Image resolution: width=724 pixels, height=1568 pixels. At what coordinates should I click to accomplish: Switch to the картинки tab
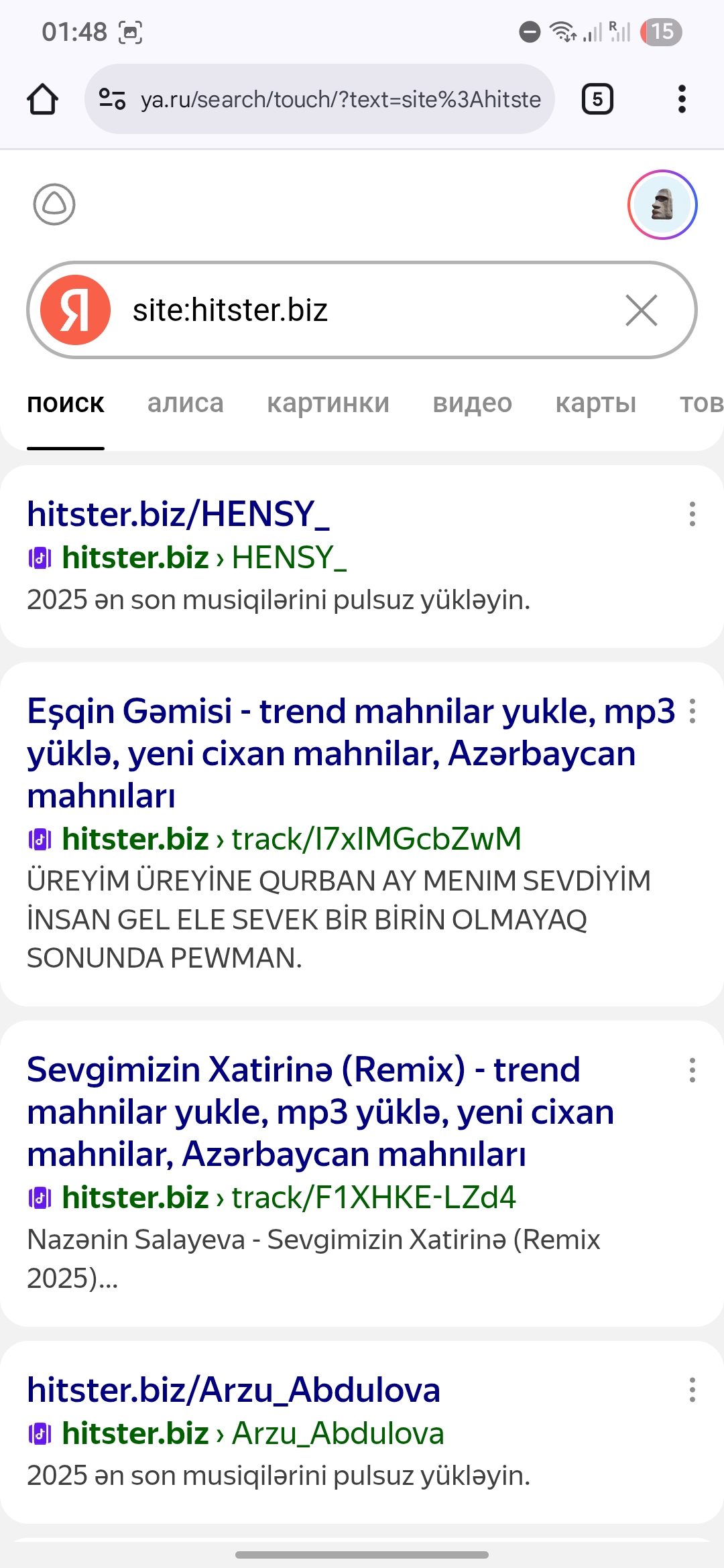tap(328, 403)
